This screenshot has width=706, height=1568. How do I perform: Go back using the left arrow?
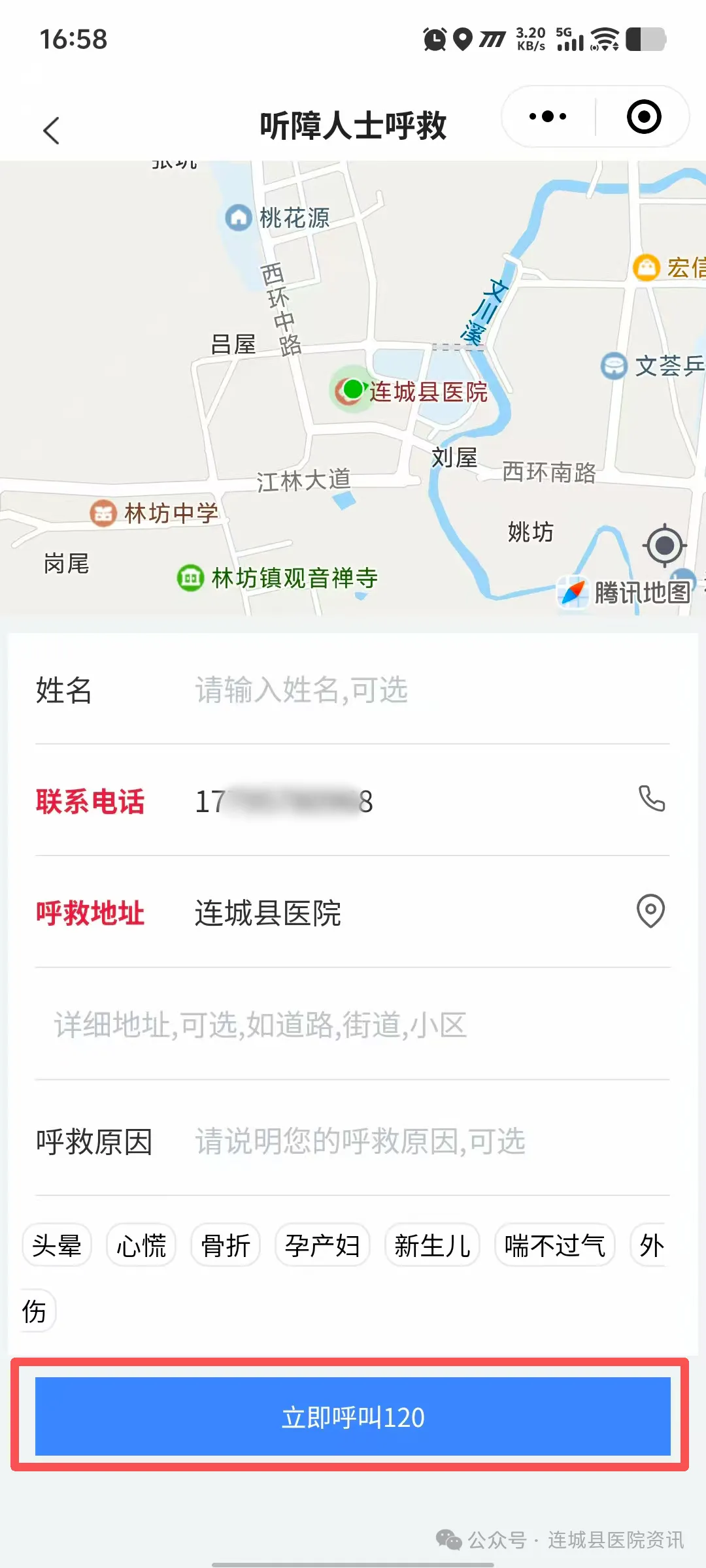(50, 130)
